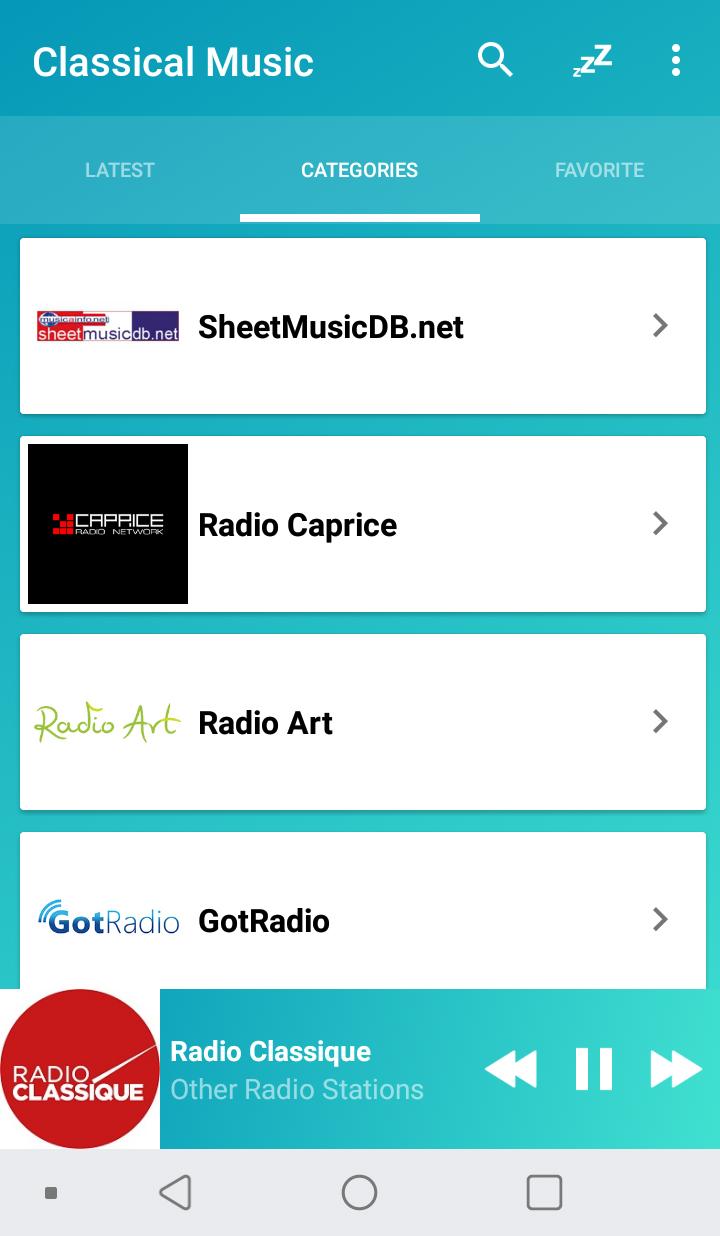Skip to the next station
Viewport: 720px width, 1236px height.
click(675, 1068)
